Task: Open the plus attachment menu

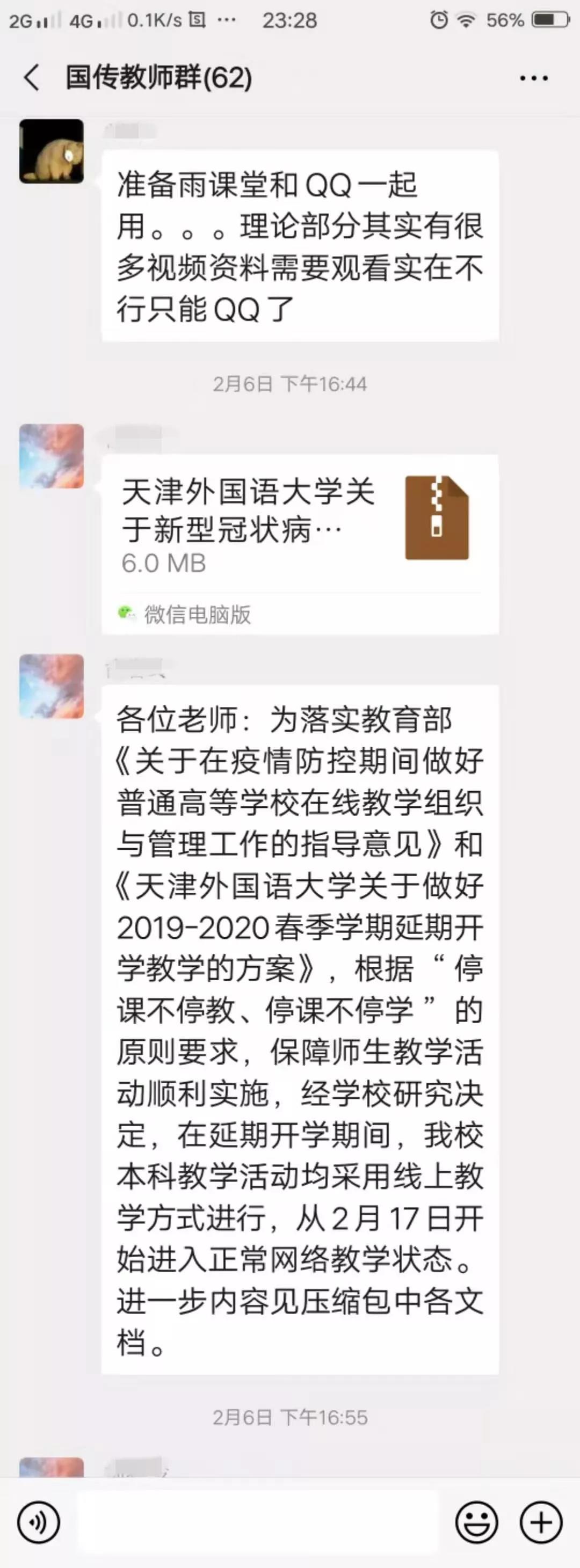Action: [540, 1522]
